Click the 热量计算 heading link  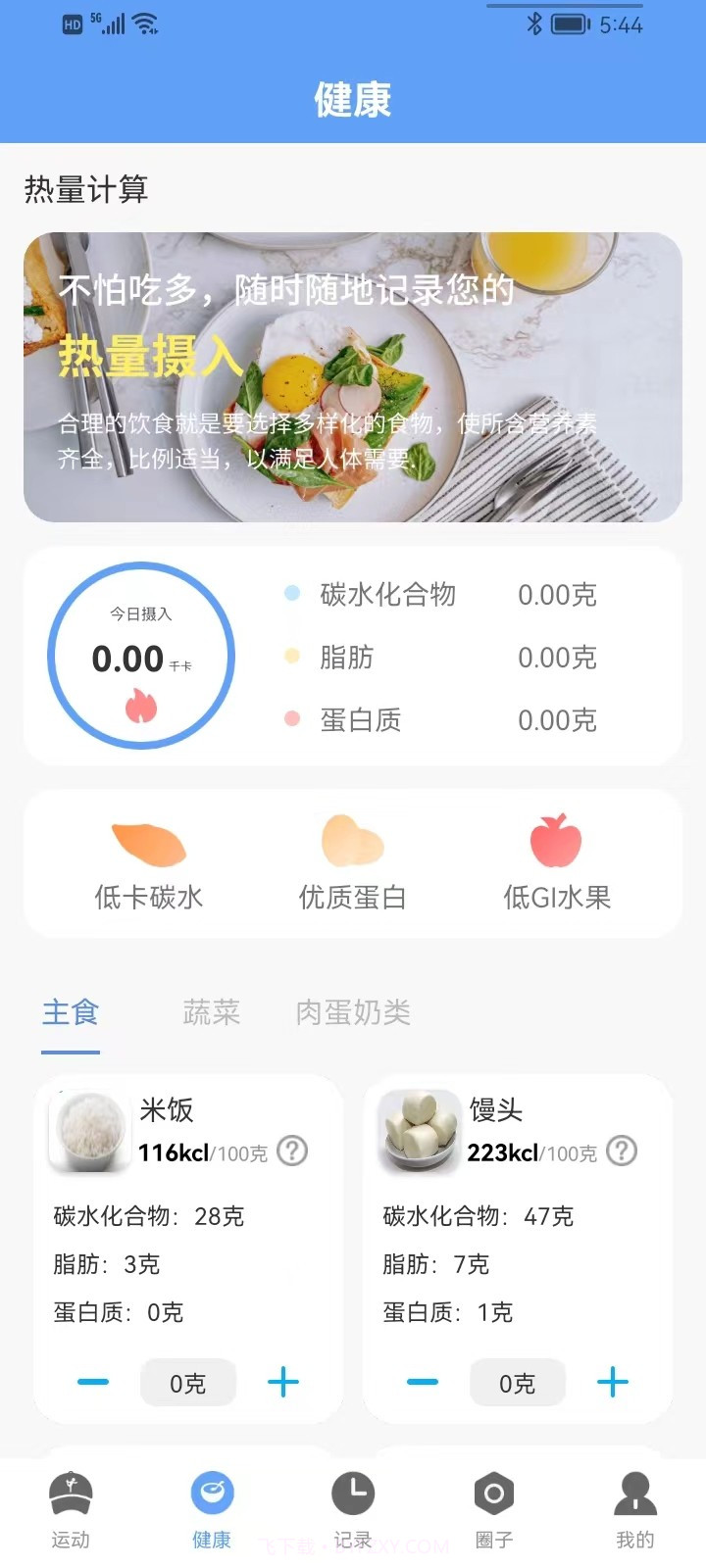[85, 190]
